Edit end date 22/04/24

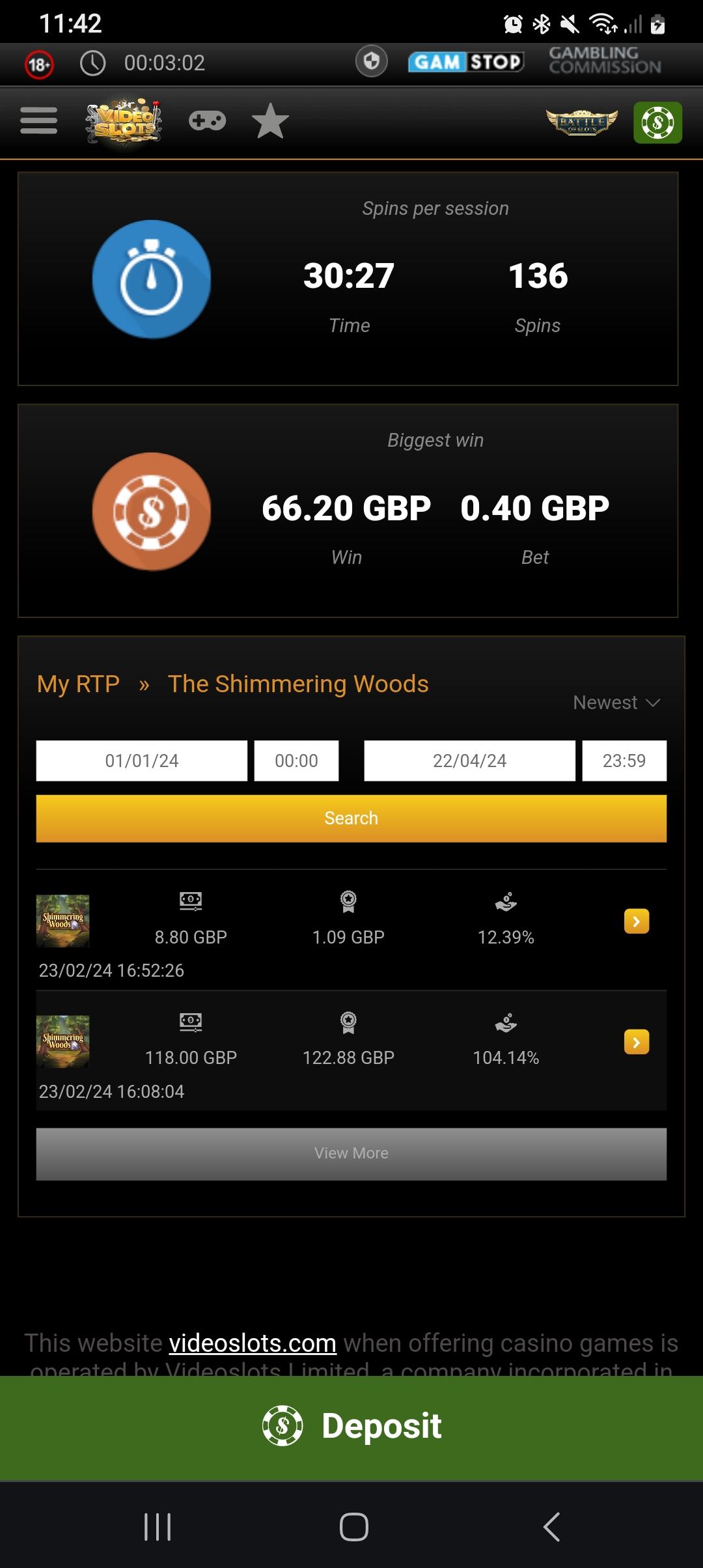[469, 761]
